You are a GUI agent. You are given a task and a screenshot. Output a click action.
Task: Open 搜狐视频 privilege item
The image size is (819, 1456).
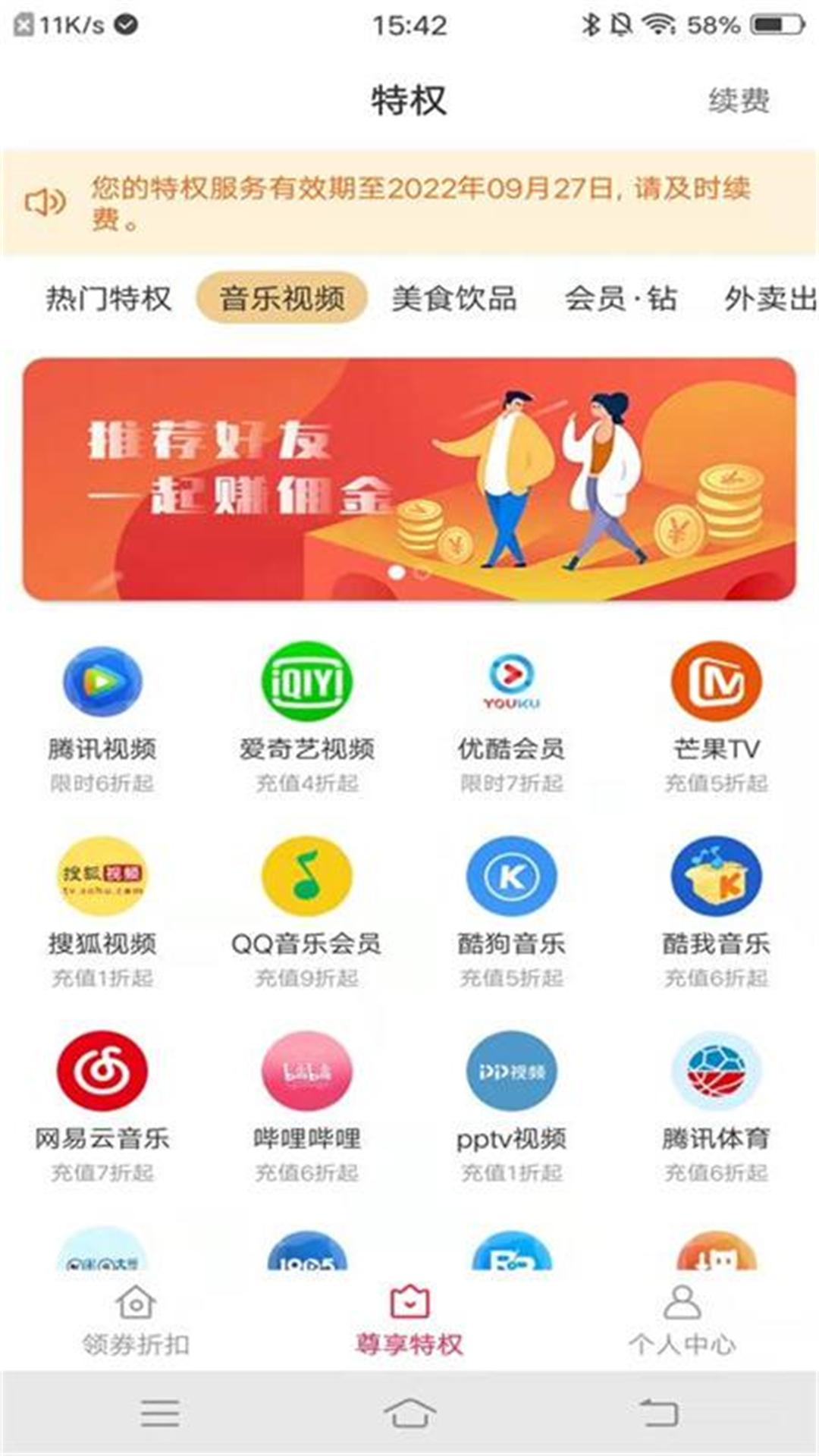(x=102, y=877)
